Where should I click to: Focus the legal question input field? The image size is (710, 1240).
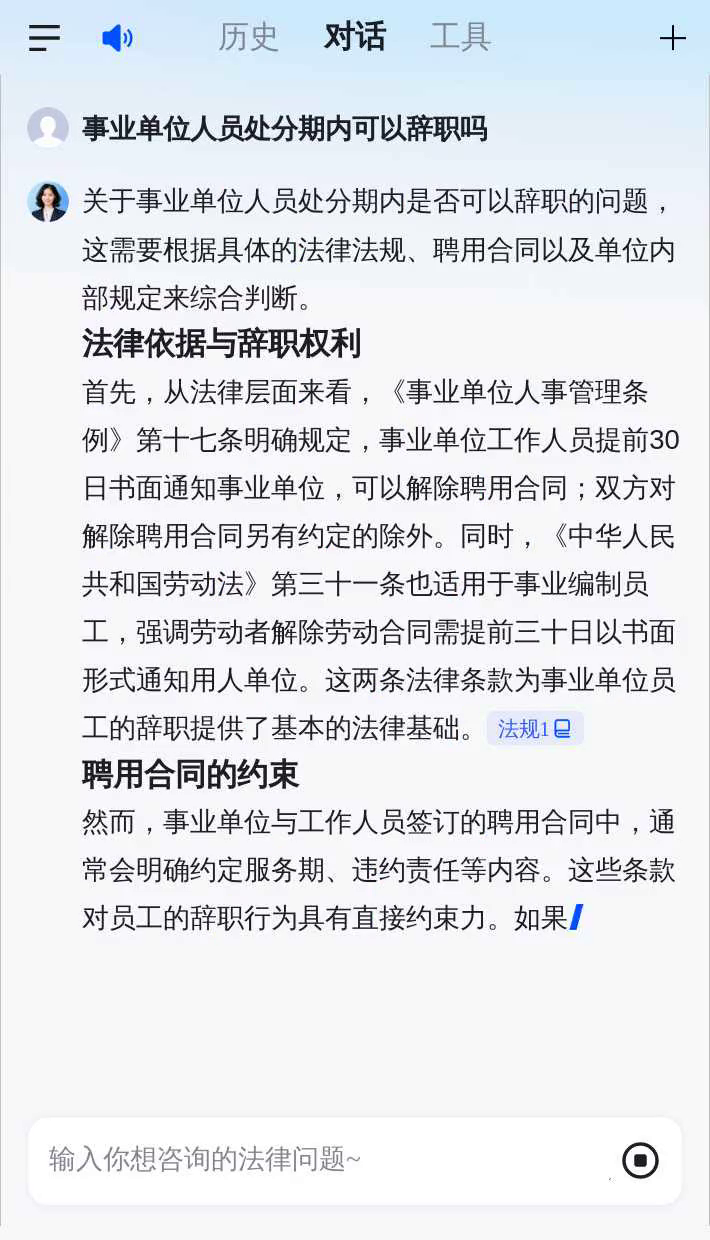click(320, 1160)
